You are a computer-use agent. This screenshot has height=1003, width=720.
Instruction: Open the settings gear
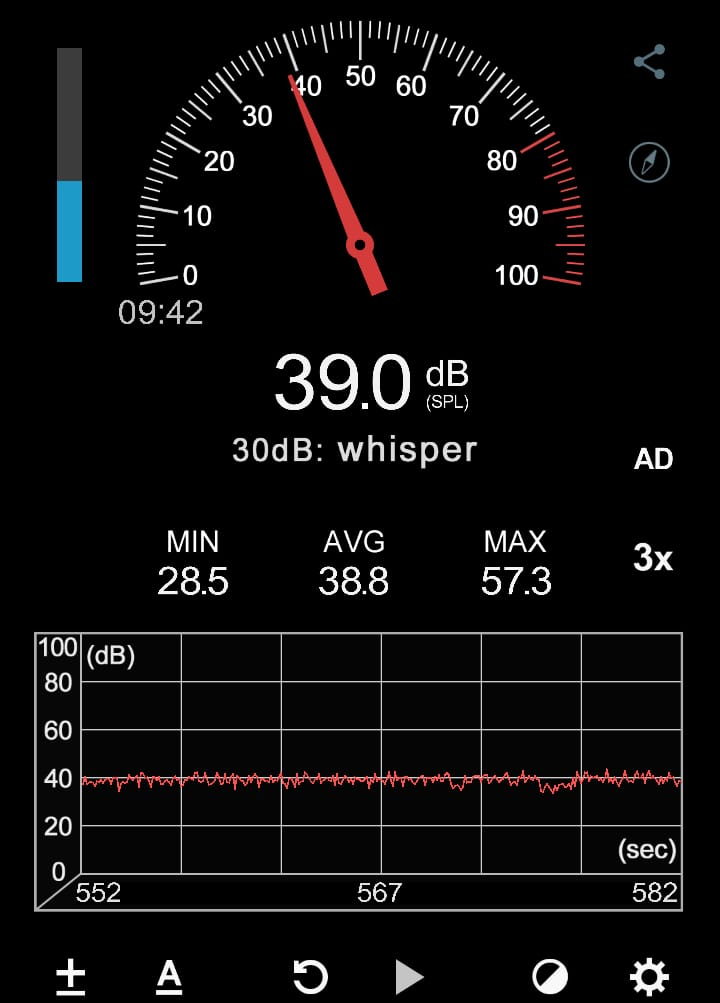tap(649, 976)
